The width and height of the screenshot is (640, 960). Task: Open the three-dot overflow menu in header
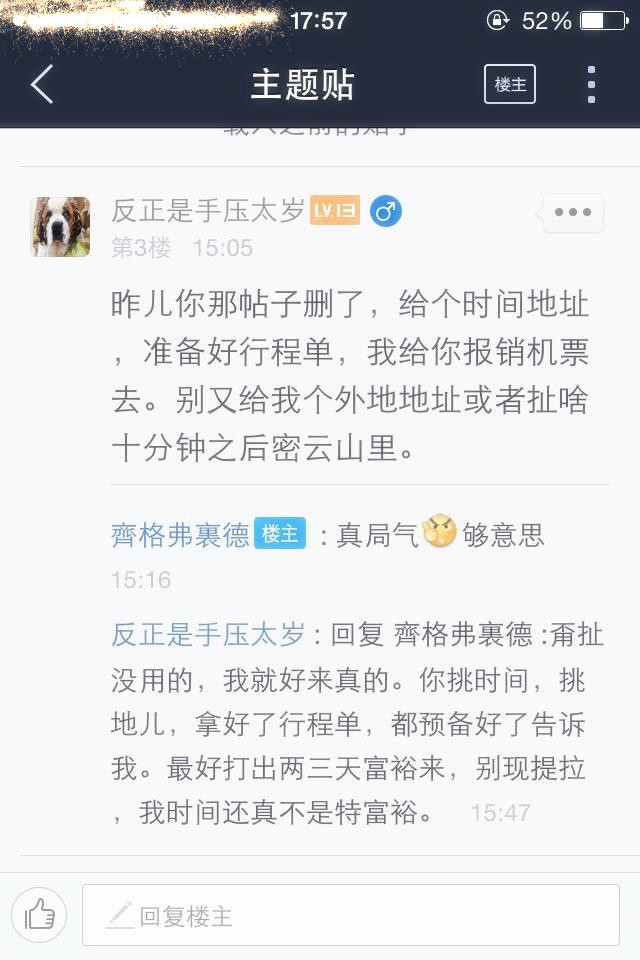click(x=591, y=84)
